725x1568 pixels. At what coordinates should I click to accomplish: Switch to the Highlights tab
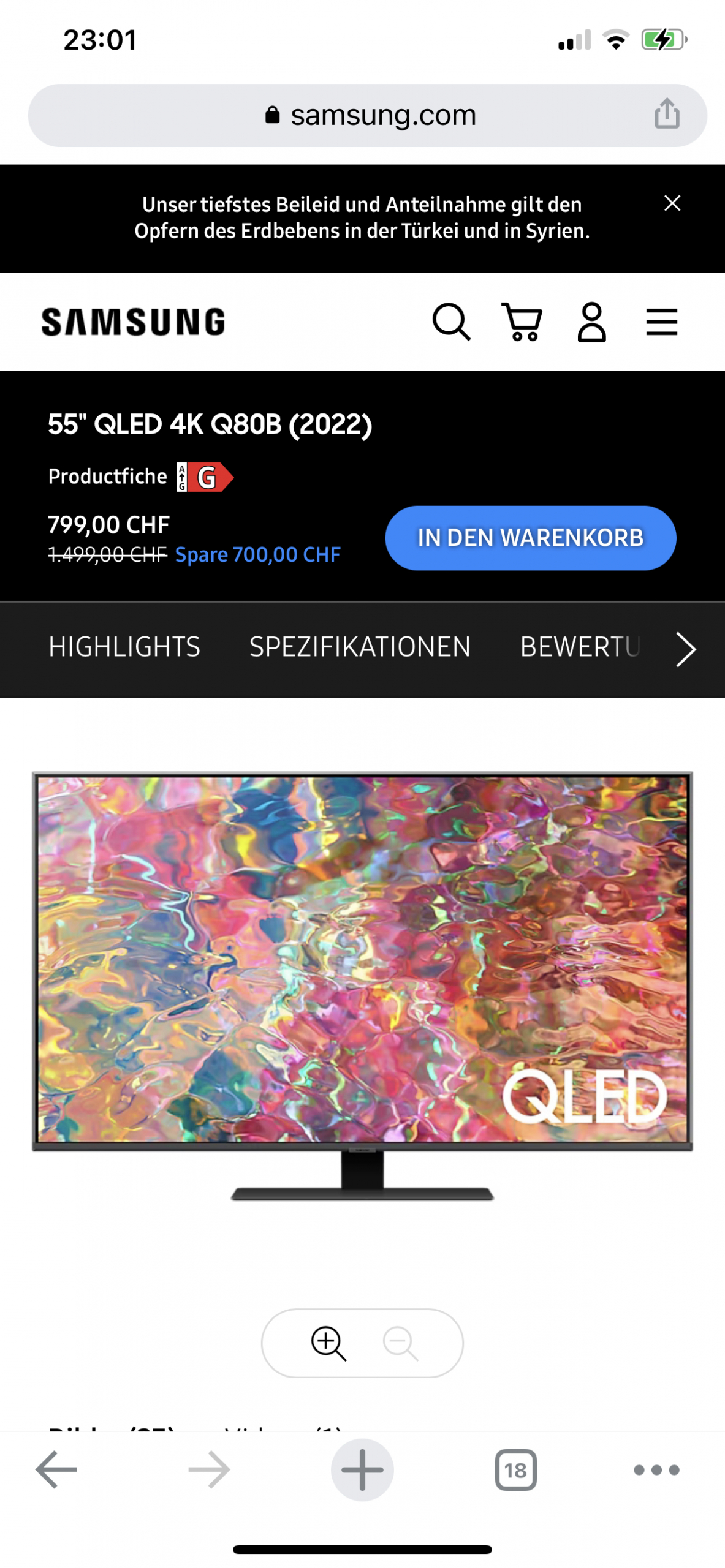click(124, 647)
